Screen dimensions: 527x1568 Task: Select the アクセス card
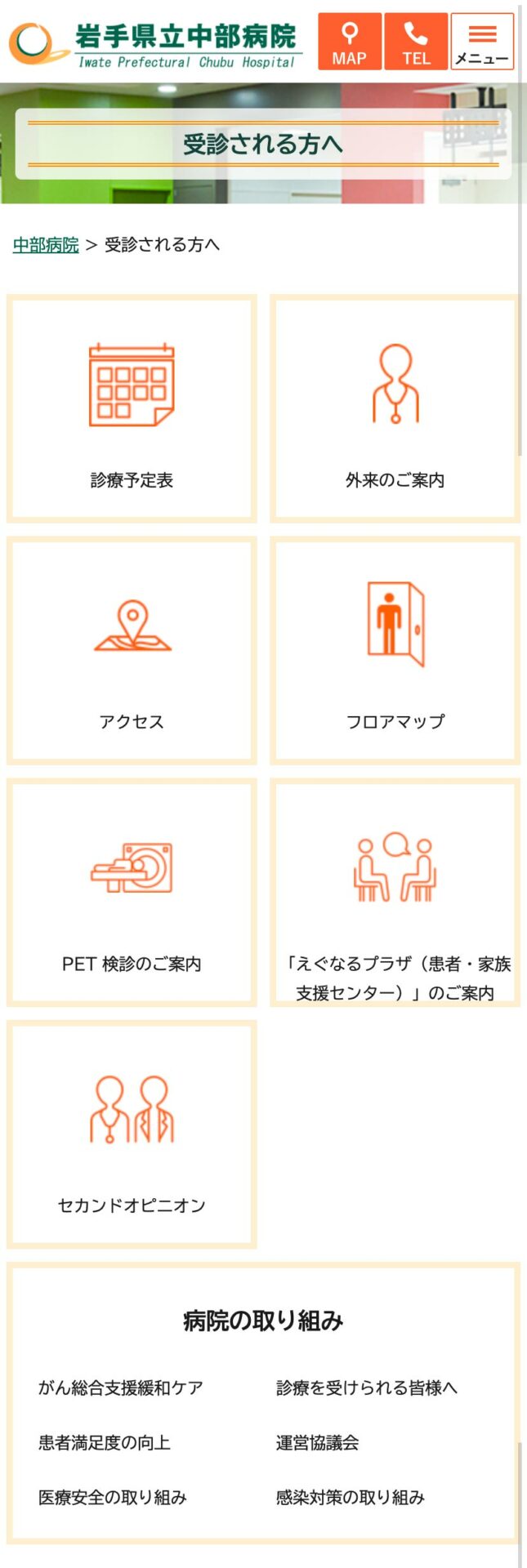pyautogui.click(x=132, y=650)
